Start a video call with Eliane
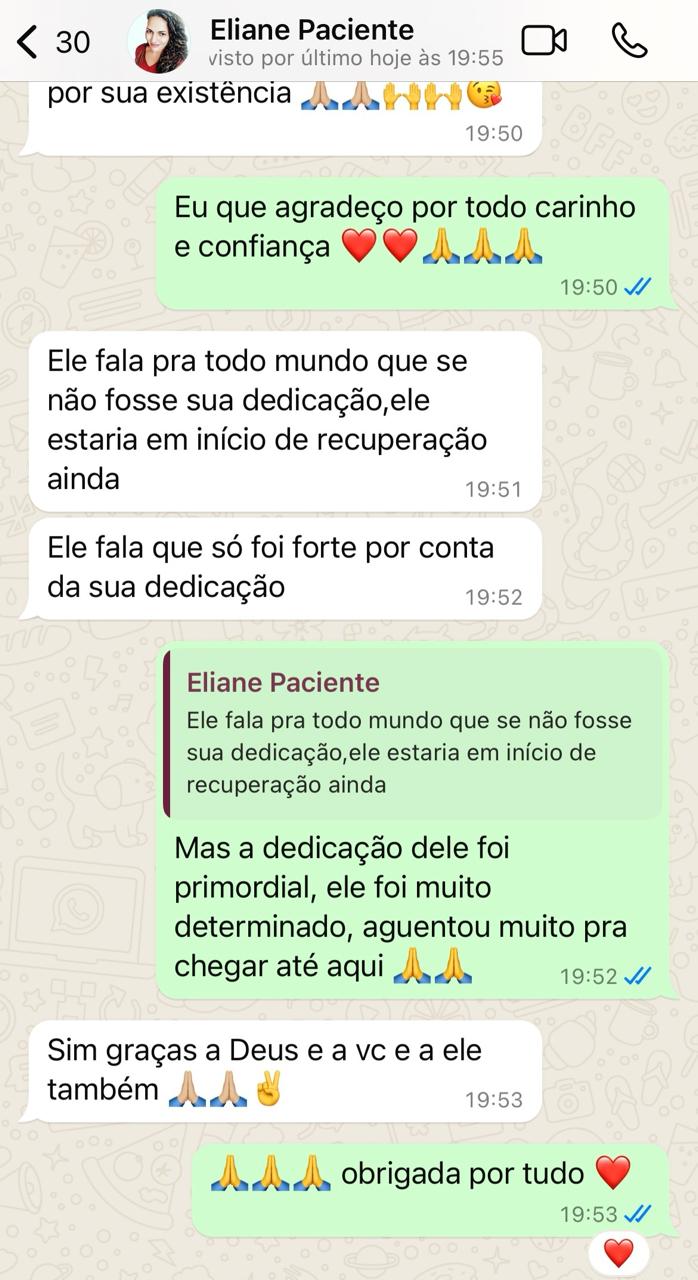Screen dimensions: 698x1280 [x=544, y=41]
